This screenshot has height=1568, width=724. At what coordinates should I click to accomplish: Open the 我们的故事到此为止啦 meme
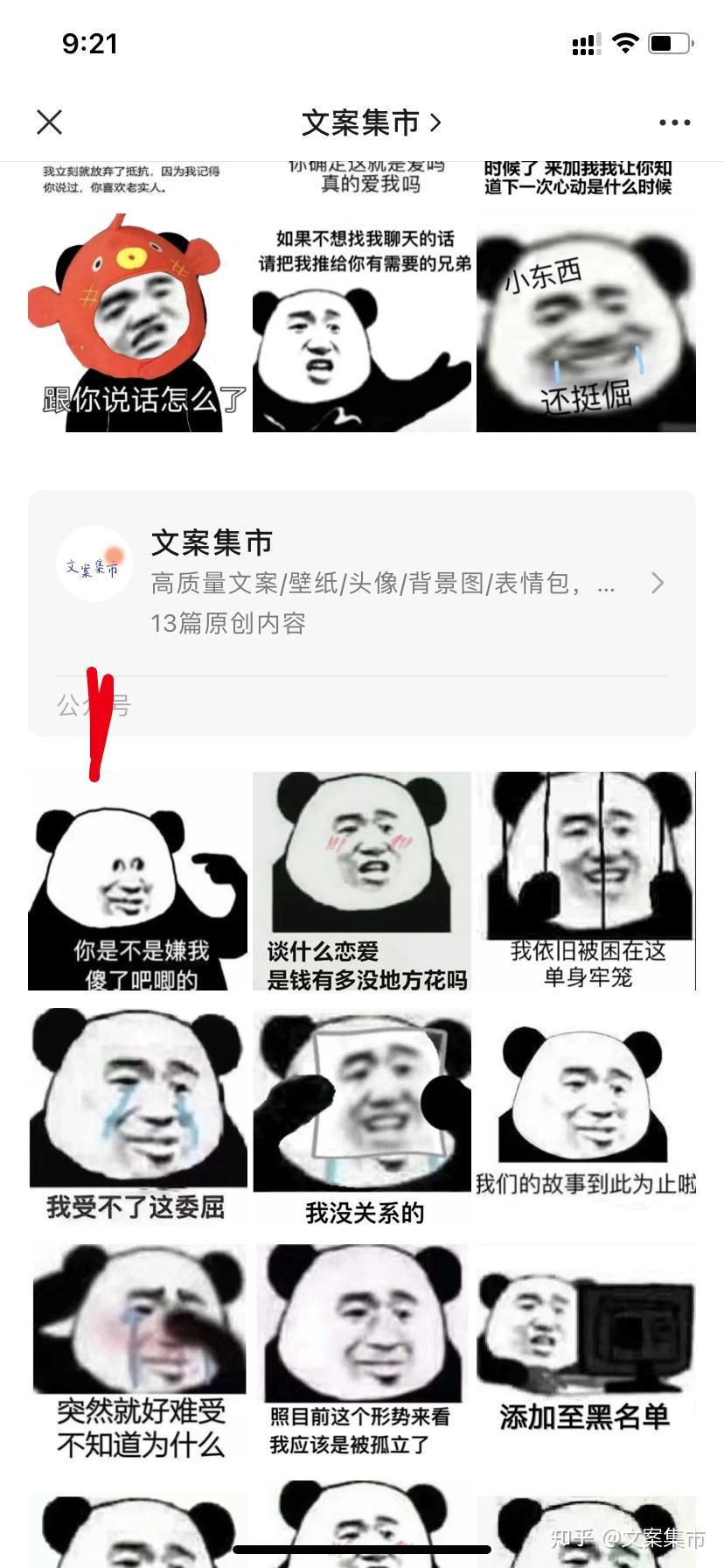click(x=586, y=1116)
